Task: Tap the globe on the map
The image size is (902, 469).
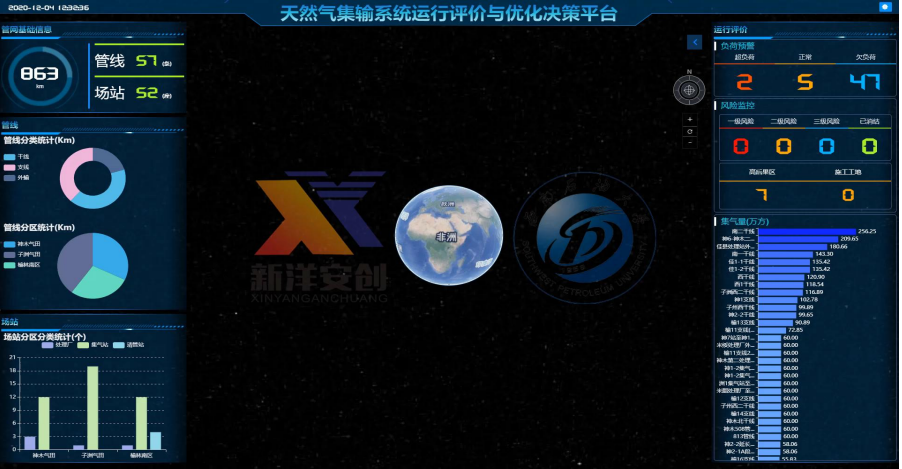Action: [x=435, y=230]
